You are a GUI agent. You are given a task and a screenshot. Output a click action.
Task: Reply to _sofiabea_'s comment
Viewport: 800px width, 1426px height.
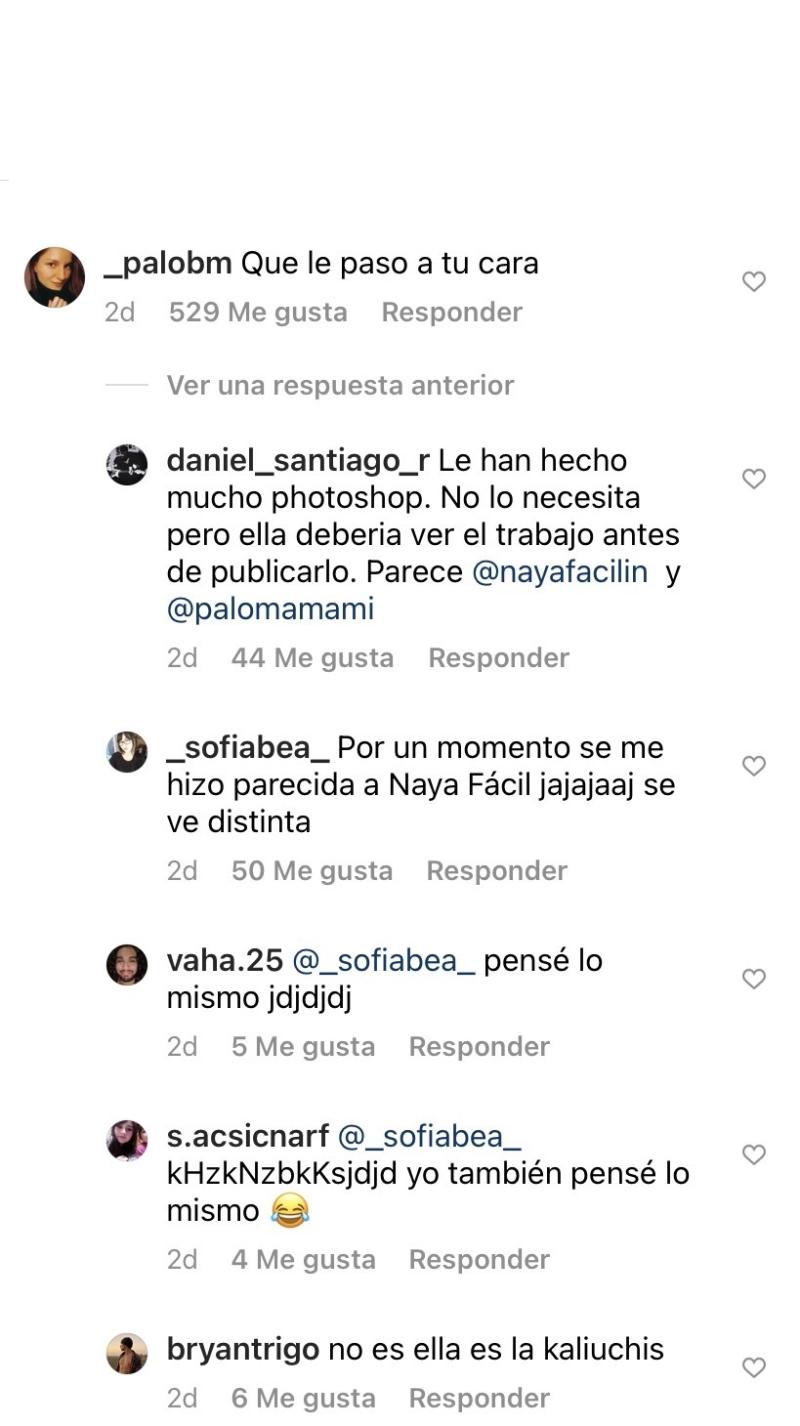(496, 871)
